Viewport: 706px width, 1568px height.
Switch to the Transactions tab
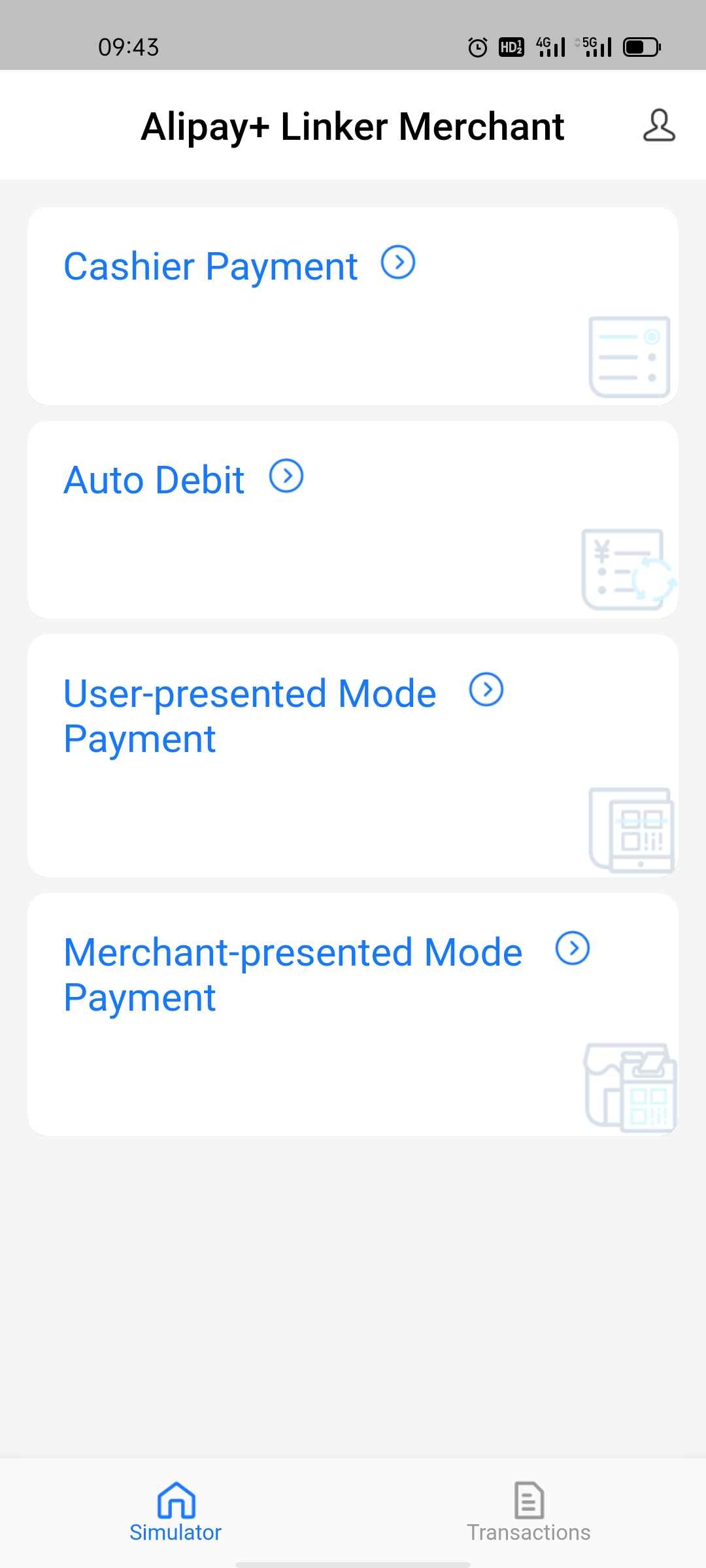[x=528, y=1512]
